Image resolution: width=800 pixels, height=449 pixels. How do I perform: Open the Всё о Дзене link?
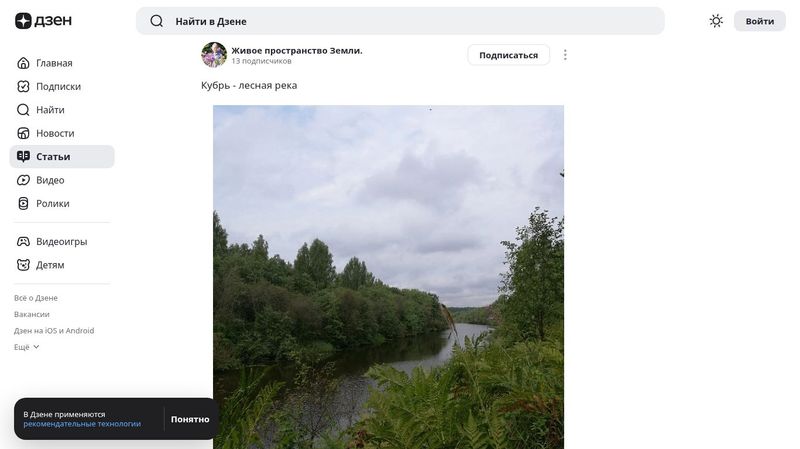coord(36,298)
